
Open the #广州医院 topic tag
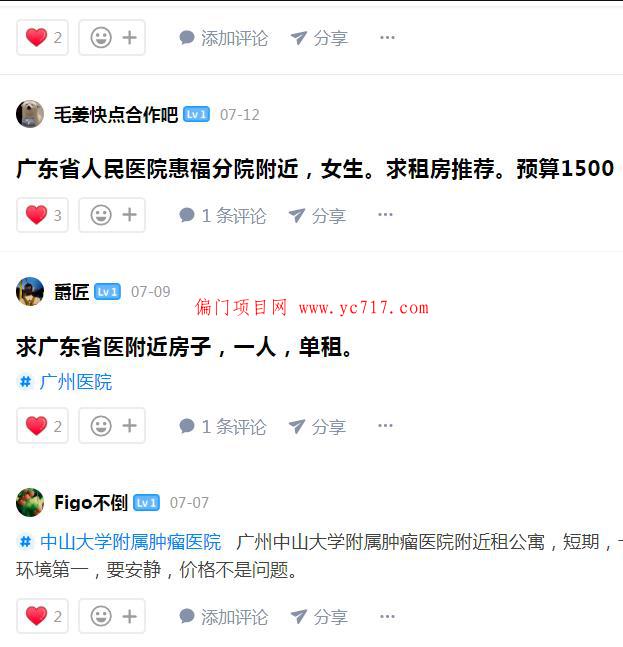tap(65, 382)
